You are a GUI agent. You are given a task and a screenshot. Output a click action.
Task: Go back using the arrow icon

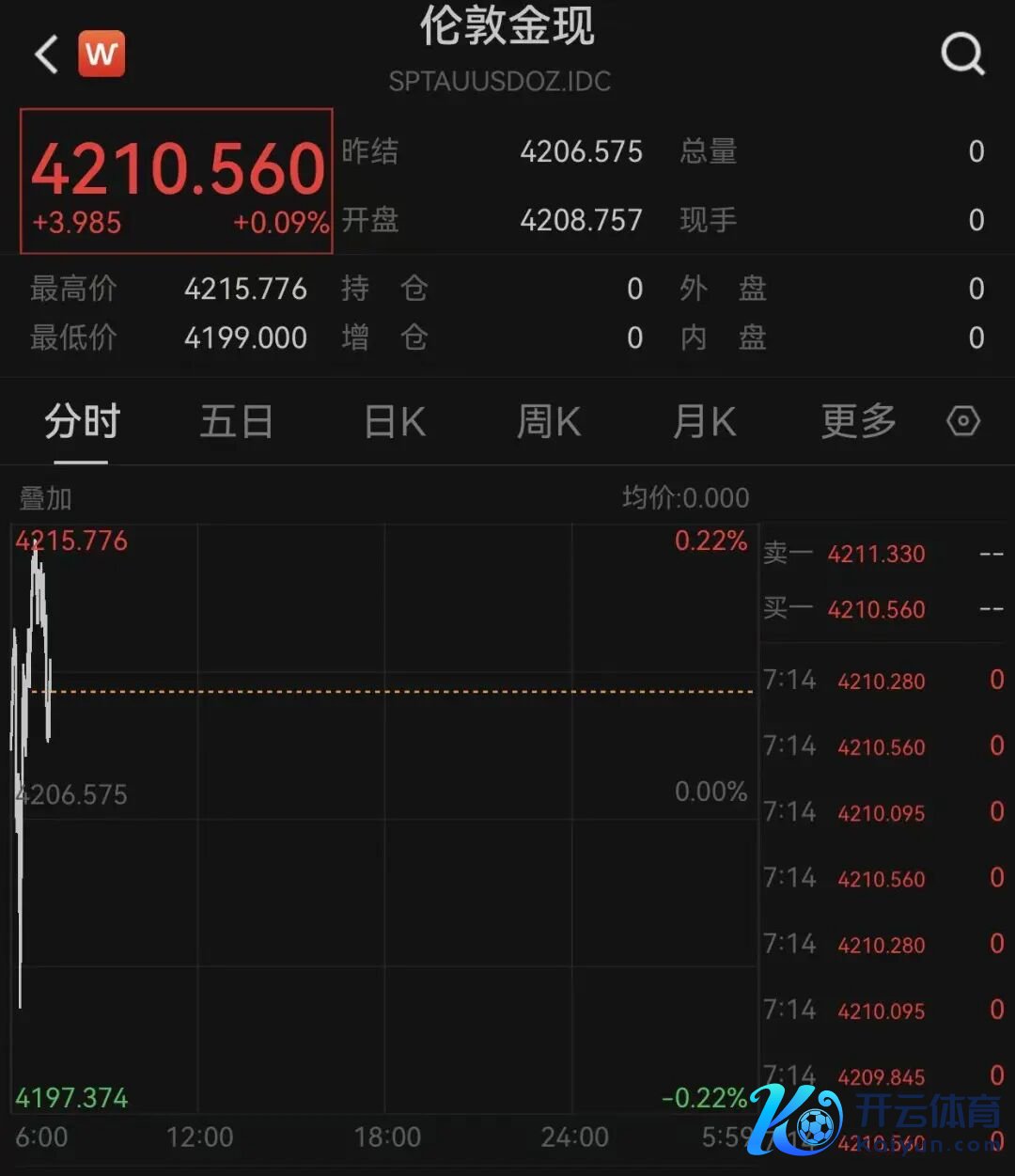coord(47,55)
